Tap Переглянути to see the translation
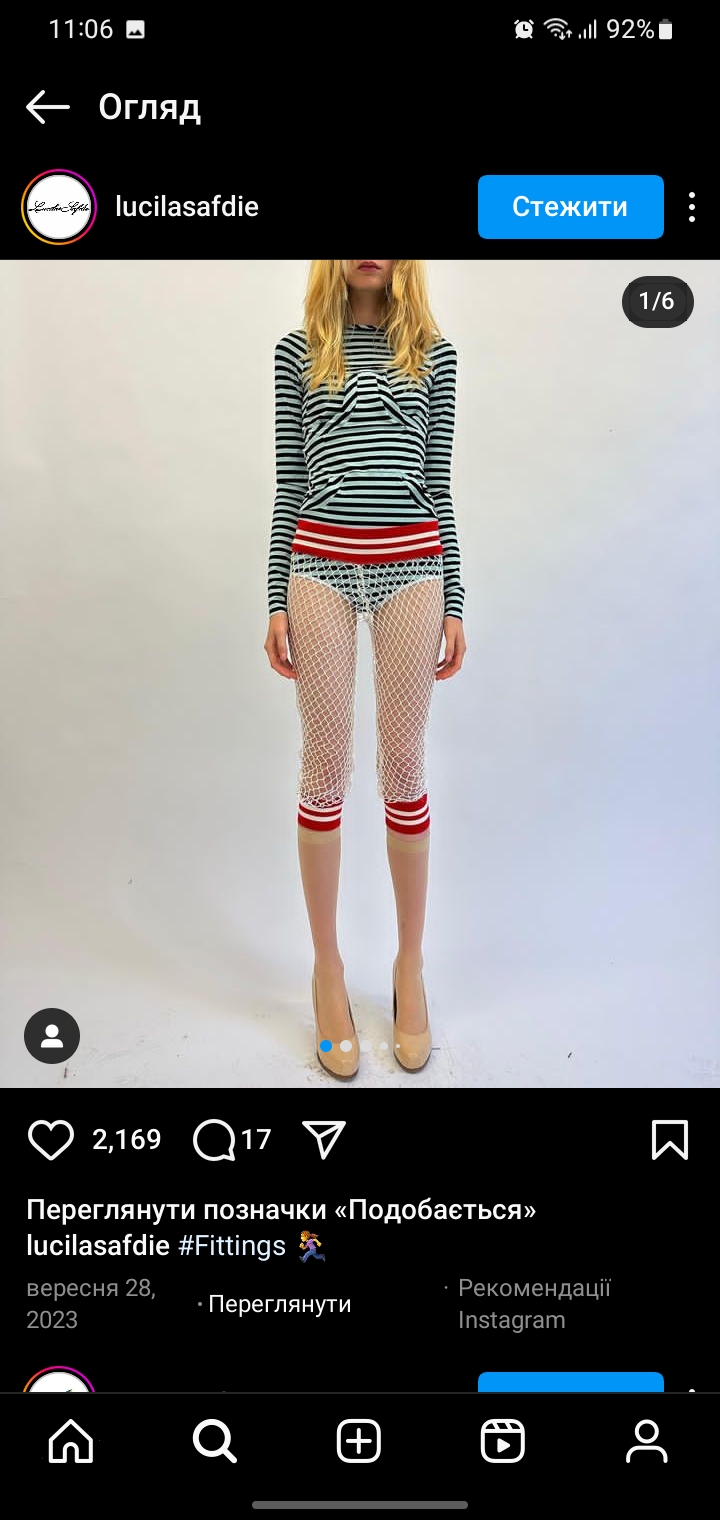The height and width of the screenshot is (1520, 720). point(280,1304)
